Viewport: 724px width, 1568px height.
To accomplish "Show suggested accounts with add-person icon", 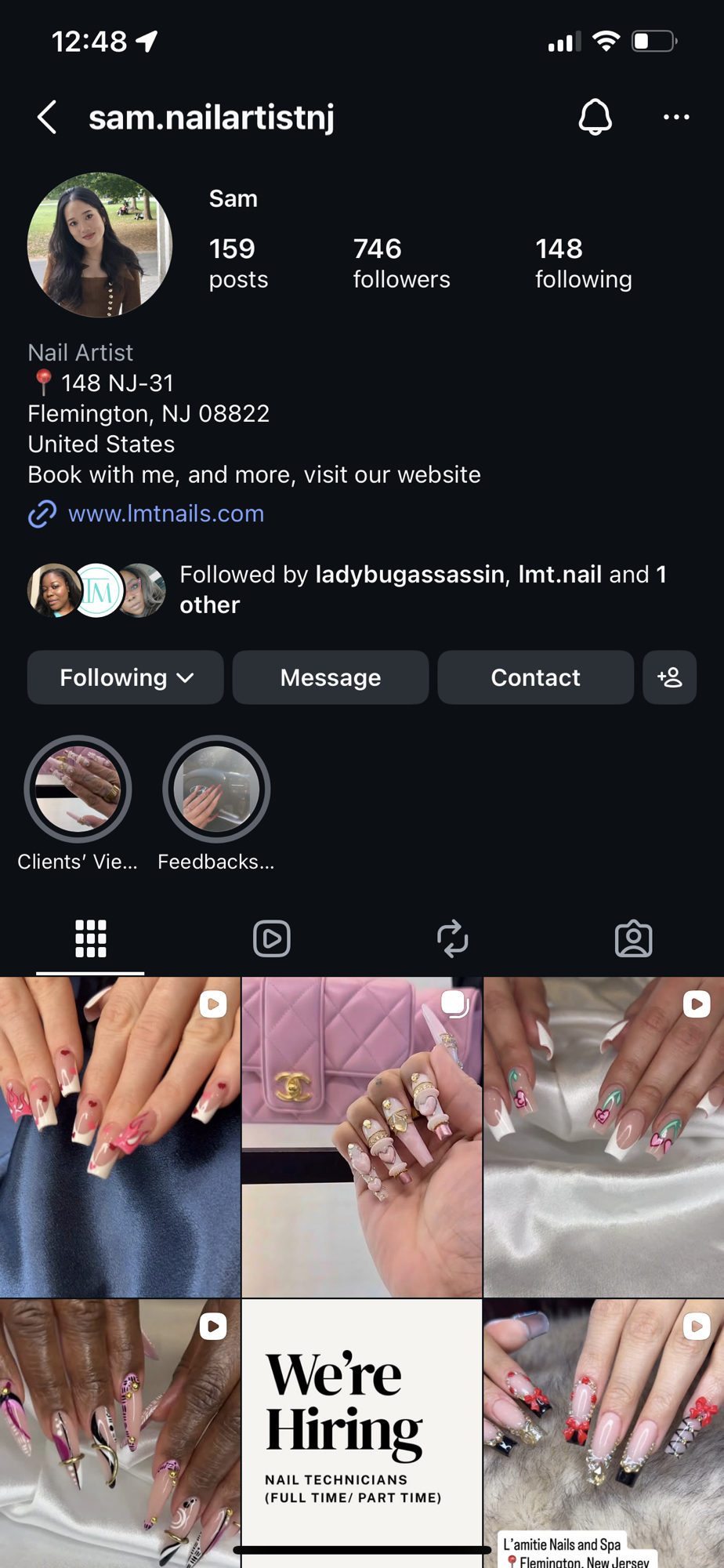I will click(669, 677).
